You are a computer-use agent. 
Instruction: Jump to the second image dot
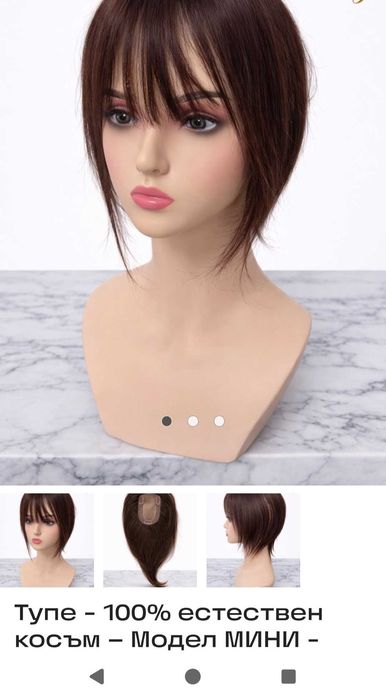pyautogui.click(x=193, y=421)
